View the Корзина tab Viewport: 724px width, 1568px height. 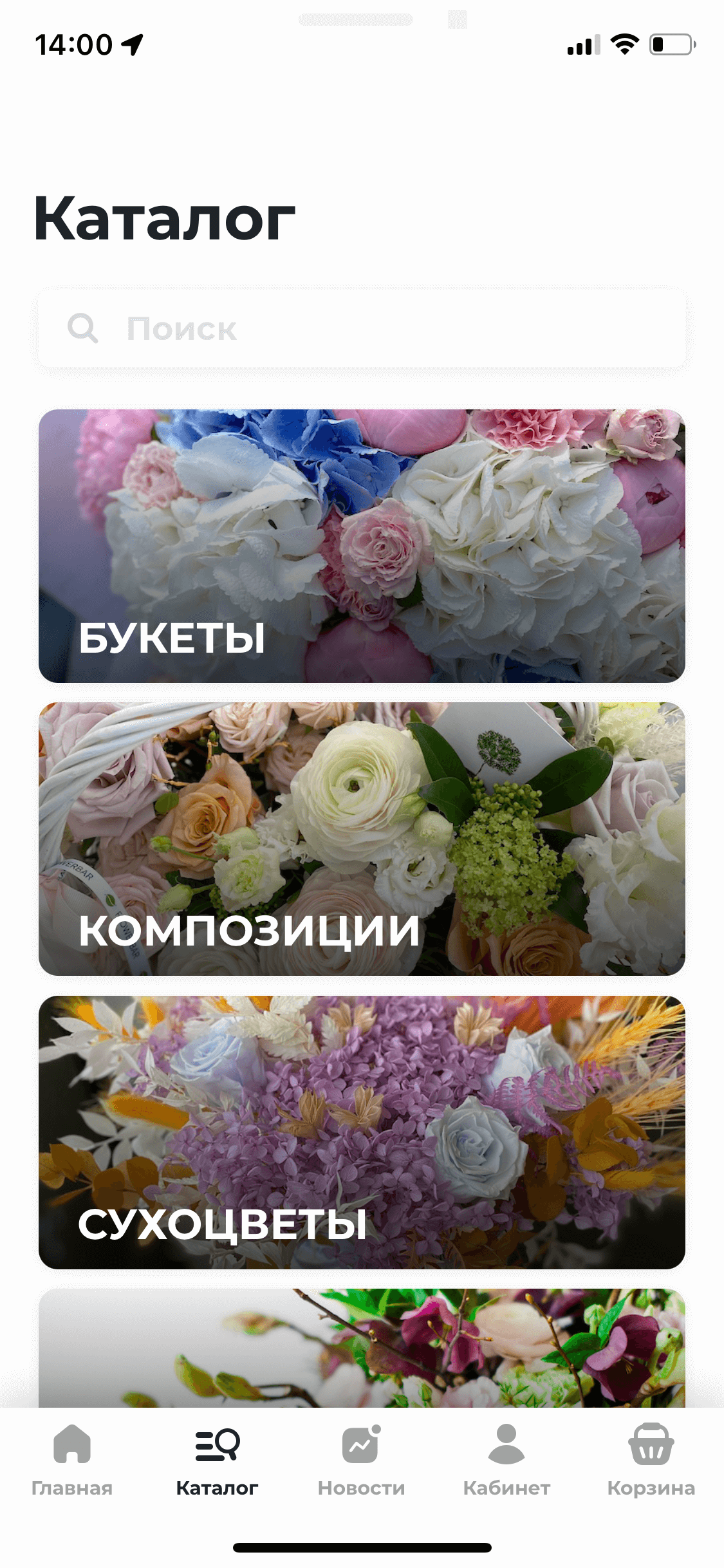(x=651, y=1460)
